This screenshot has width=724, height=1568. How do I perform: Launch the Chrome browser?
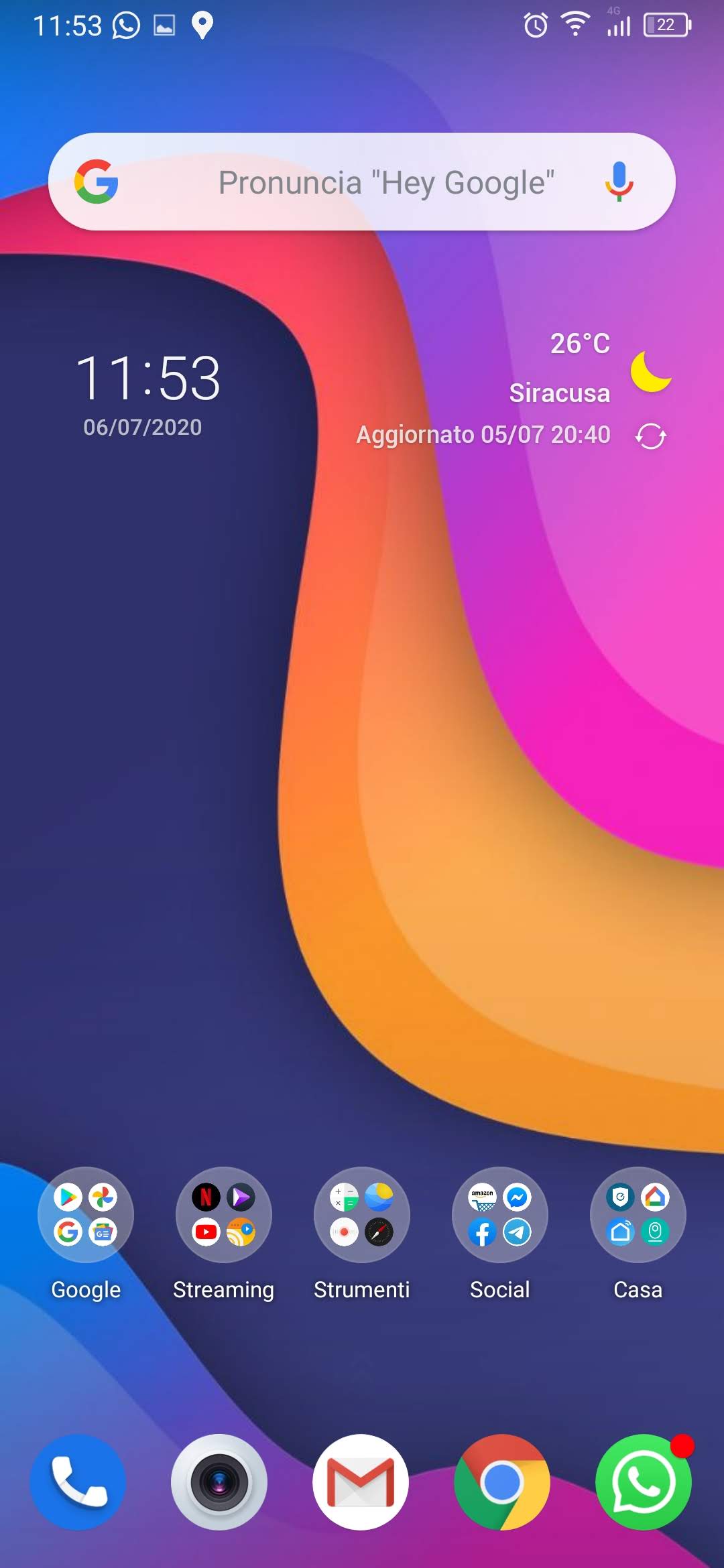point(502,1482)
